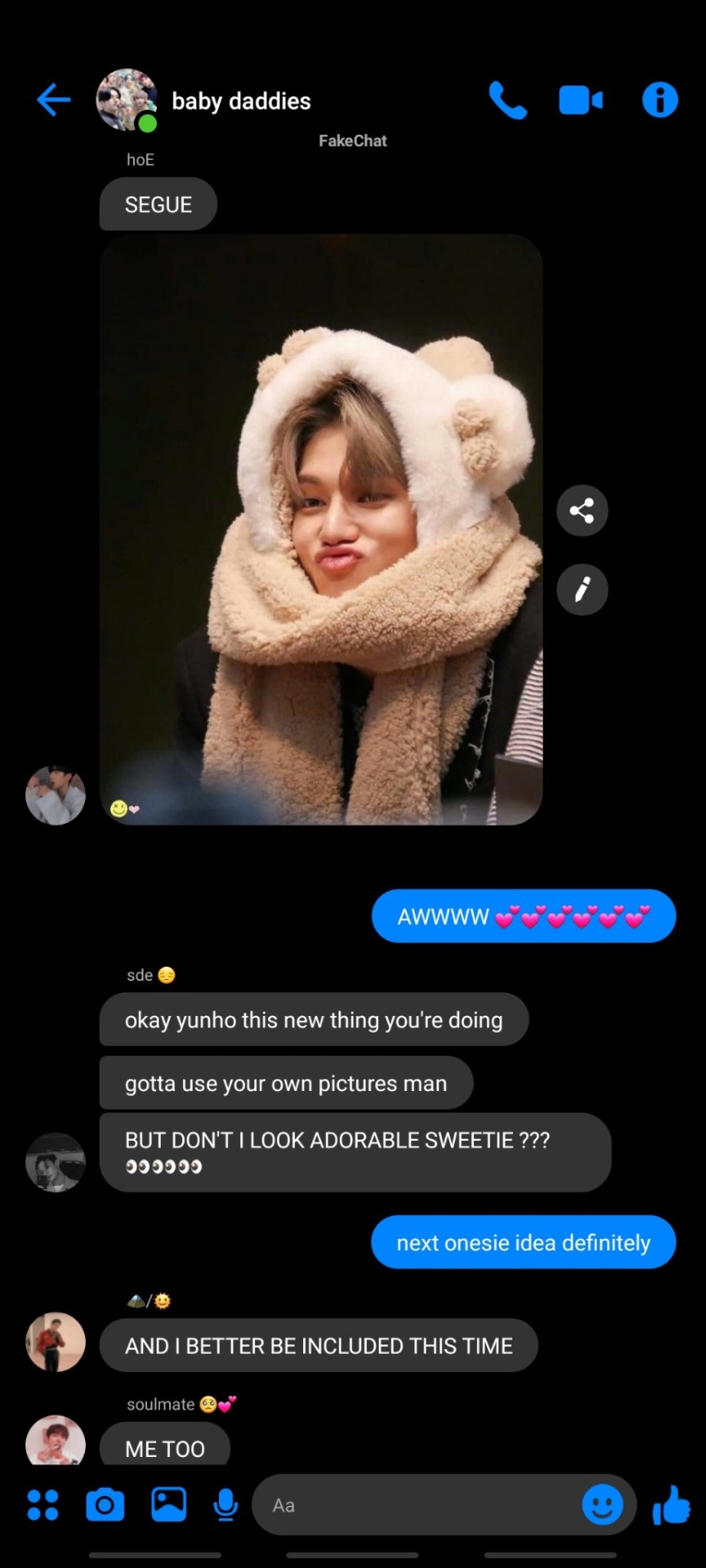The image size is (706, 1568).
Task: Open the photo gallery picker
Action: (x=168, y=1505)
